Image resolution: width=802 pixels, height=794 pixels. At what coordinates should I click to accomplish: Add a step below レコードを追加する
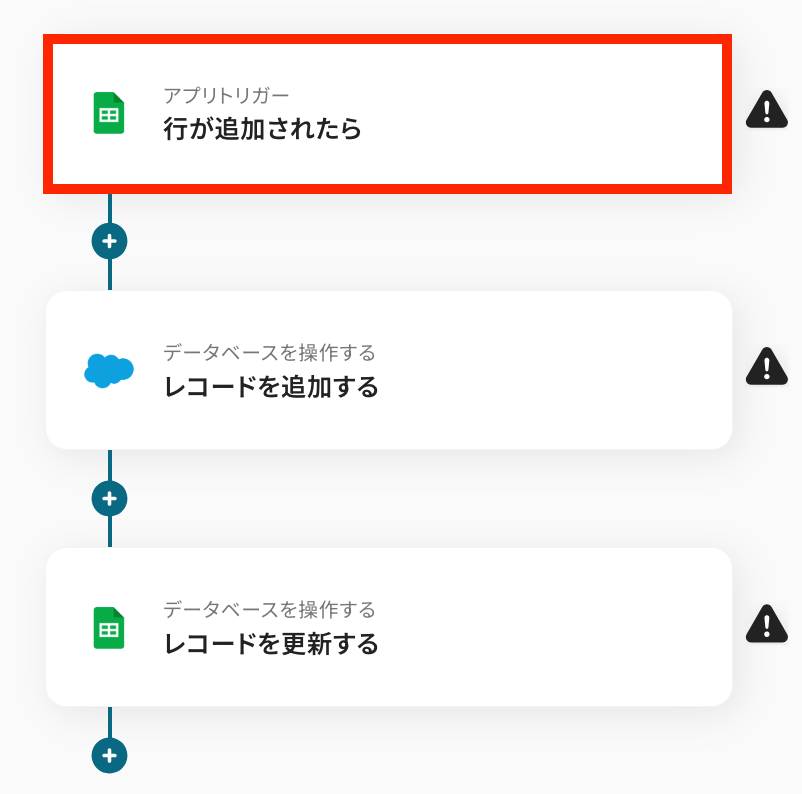(x=110, y=498)
